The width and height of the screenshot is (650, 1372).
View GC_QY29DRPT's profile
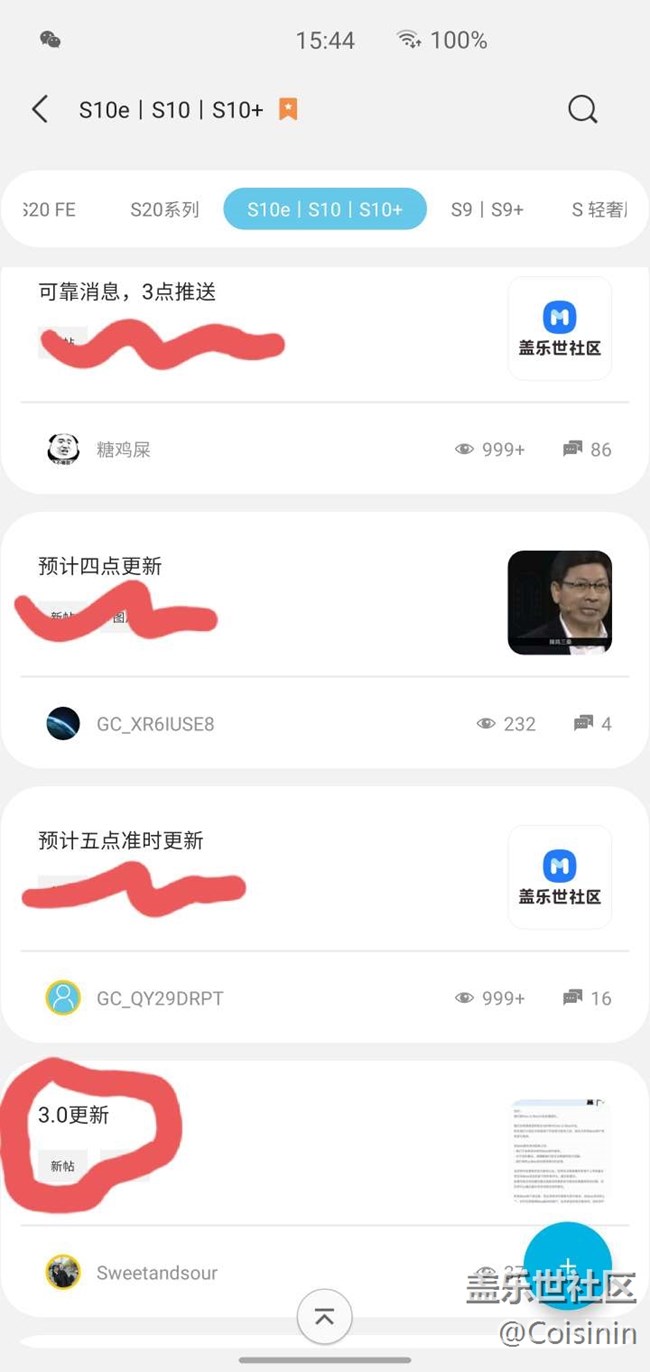click(x=160, y=998)
